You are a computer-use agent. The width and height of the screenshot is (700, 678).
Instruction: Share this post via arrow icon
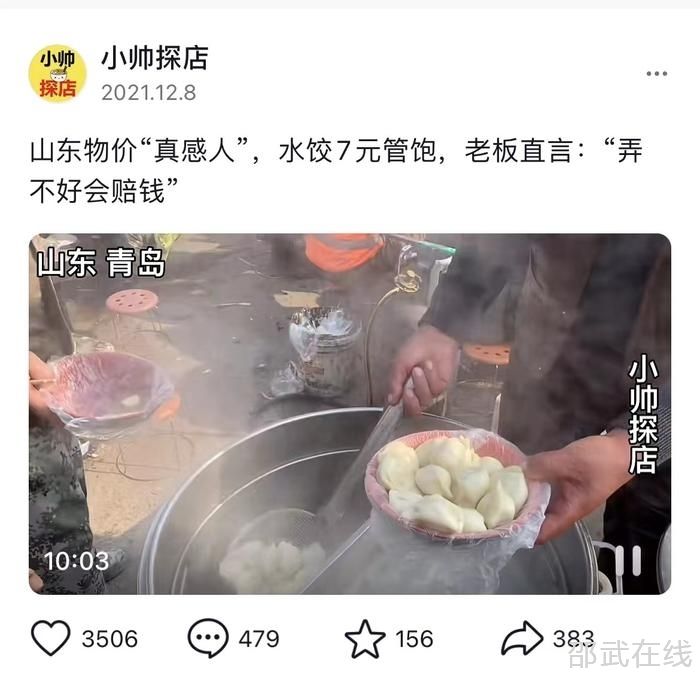pyautogui.click(x=522, y=638)
